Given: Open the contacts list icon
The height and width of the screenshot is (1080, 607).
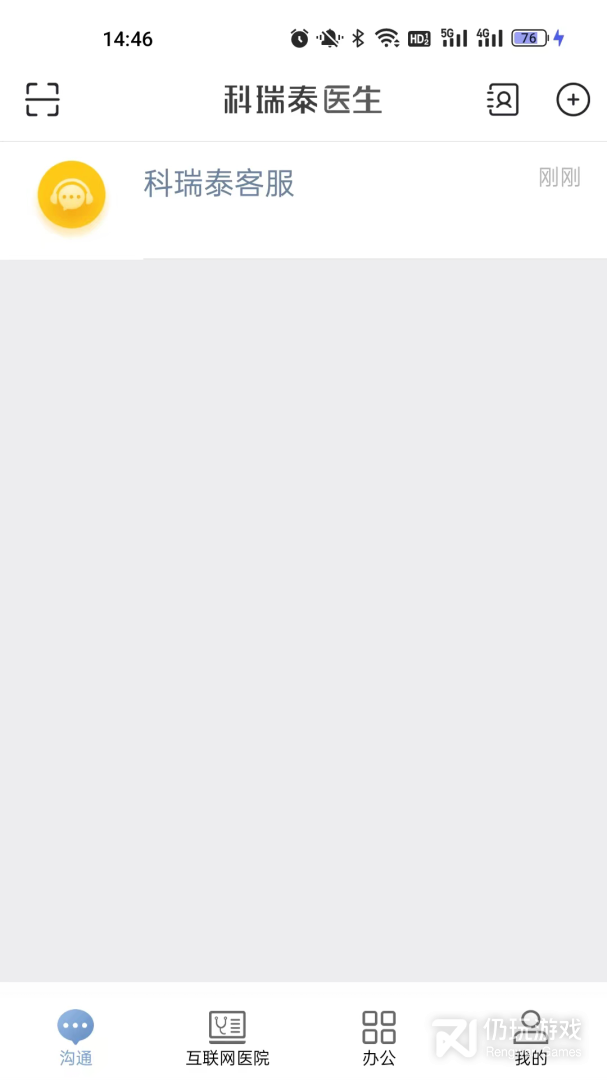Looking at the screenshot, I should coord(503,100).
